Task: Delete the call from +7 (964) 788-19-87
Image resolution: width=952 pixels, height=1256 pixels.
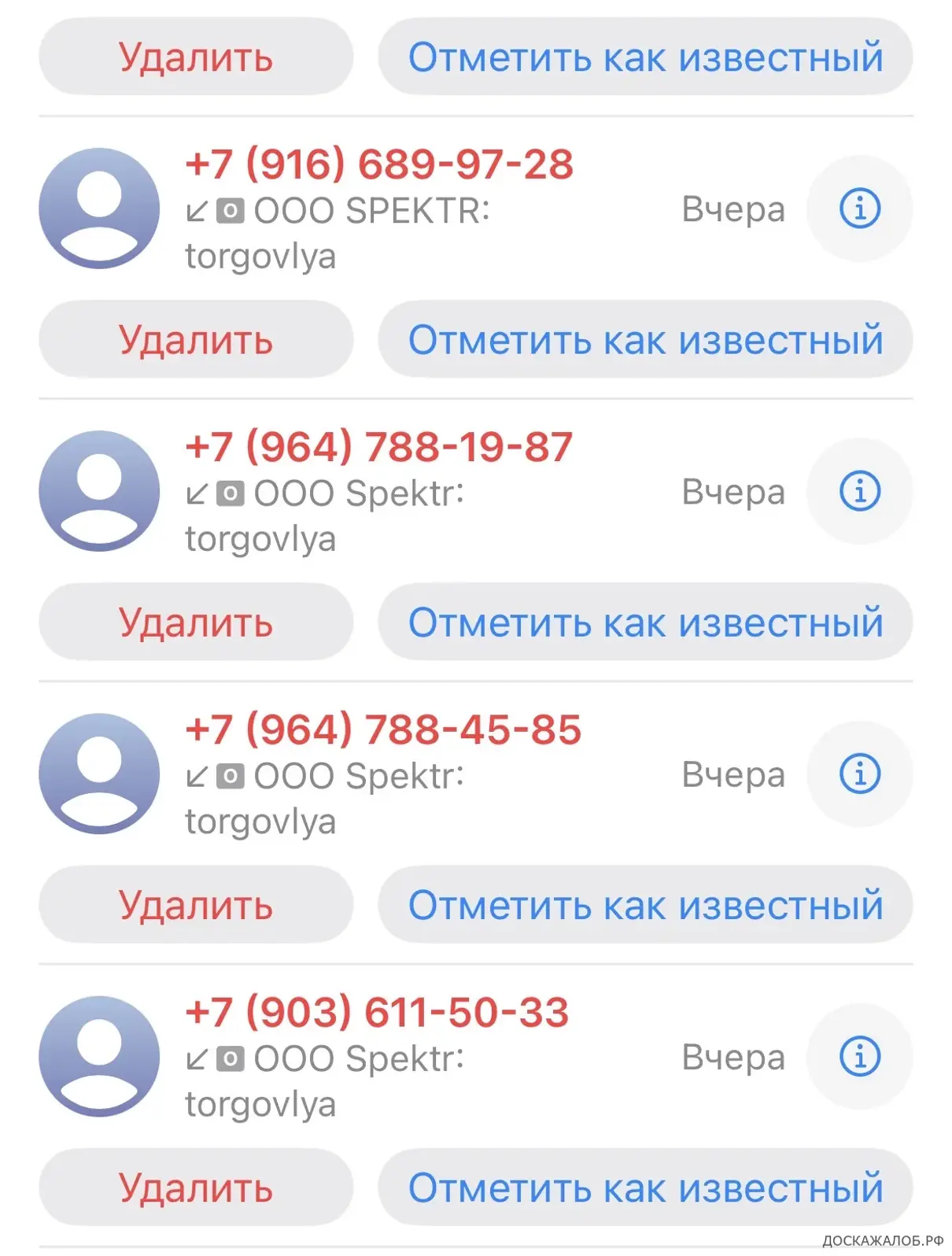Action: (196, 622)
